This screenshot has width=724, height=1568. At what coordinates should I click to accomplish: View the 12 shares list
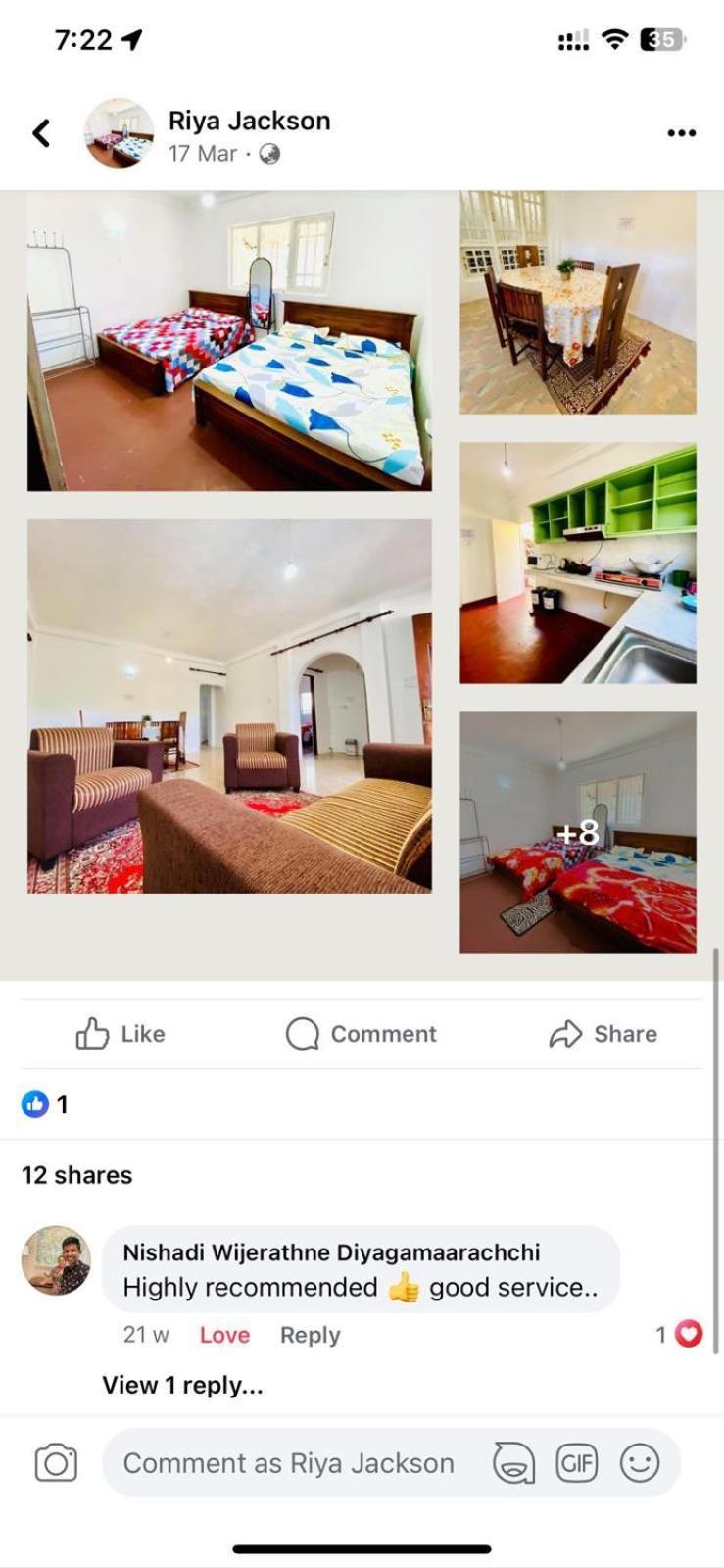tap(76, 1174)
